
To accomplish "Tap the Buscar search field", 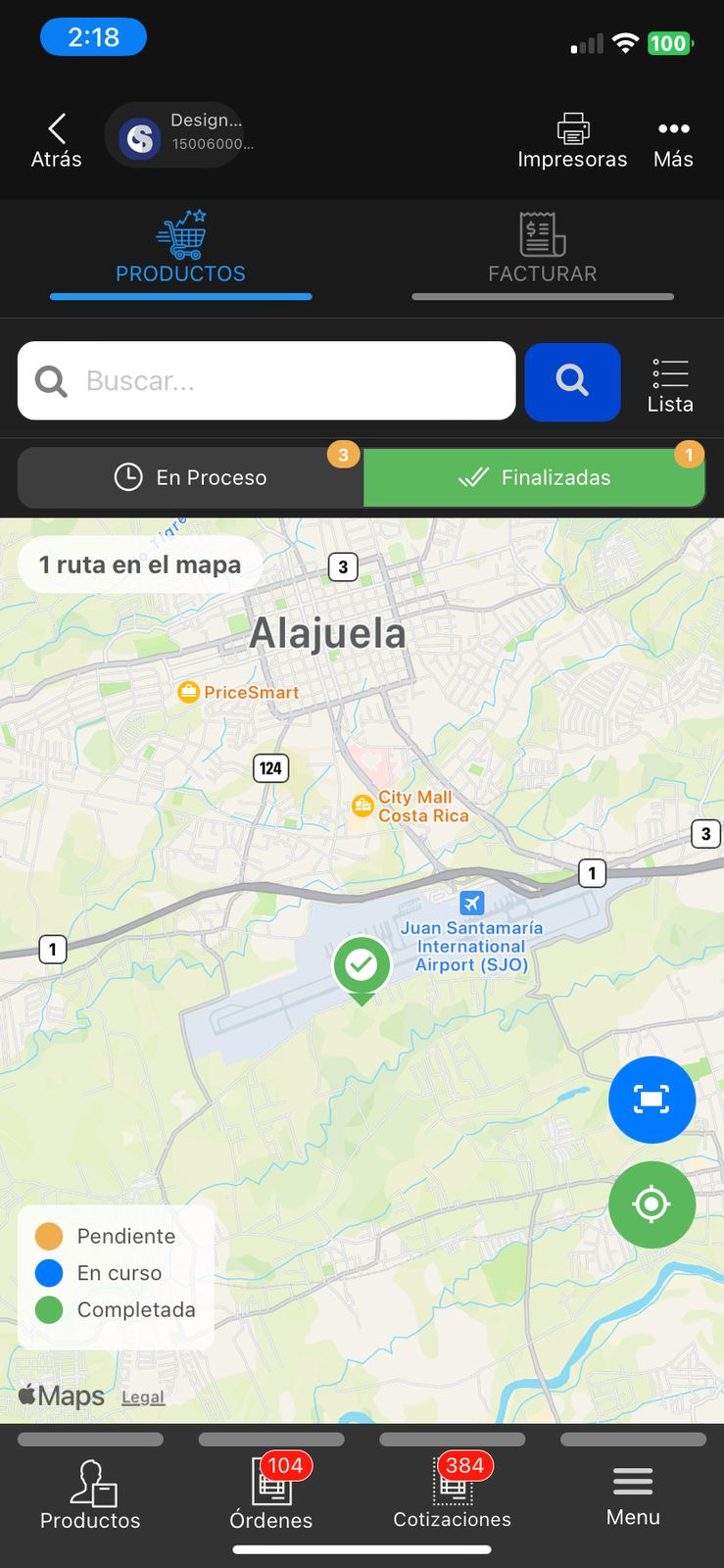I will click(266, 380).
